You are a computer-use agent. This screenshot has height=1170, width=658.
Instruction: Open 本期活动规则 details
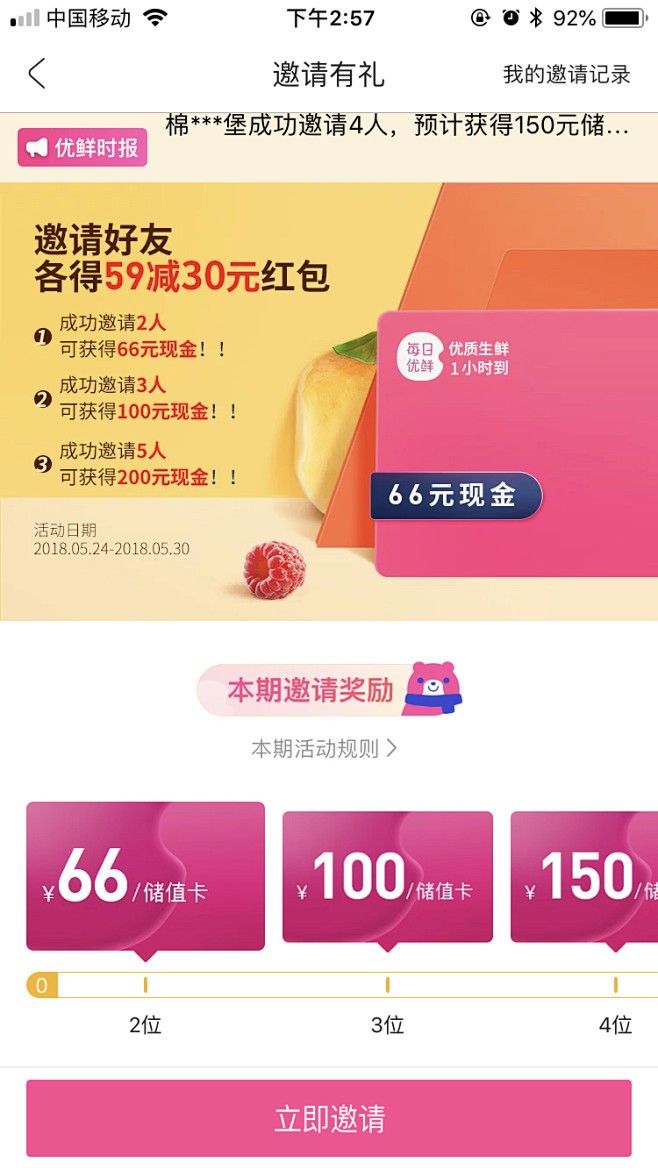(325, 748)
